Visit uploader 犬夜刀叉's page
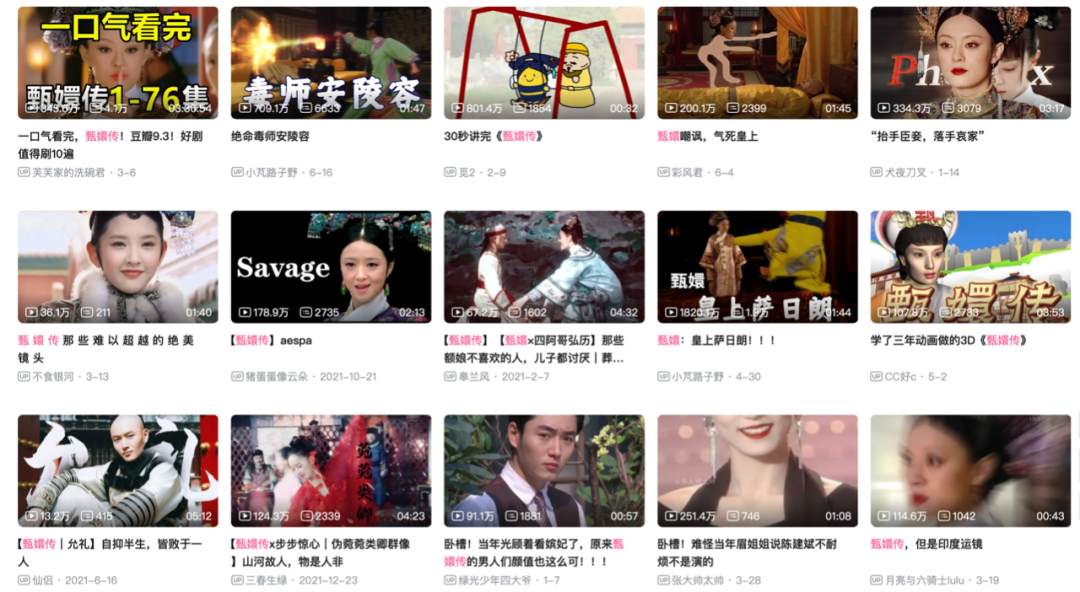This screenshot has height=592, width=1080. [x=908, y=173]
